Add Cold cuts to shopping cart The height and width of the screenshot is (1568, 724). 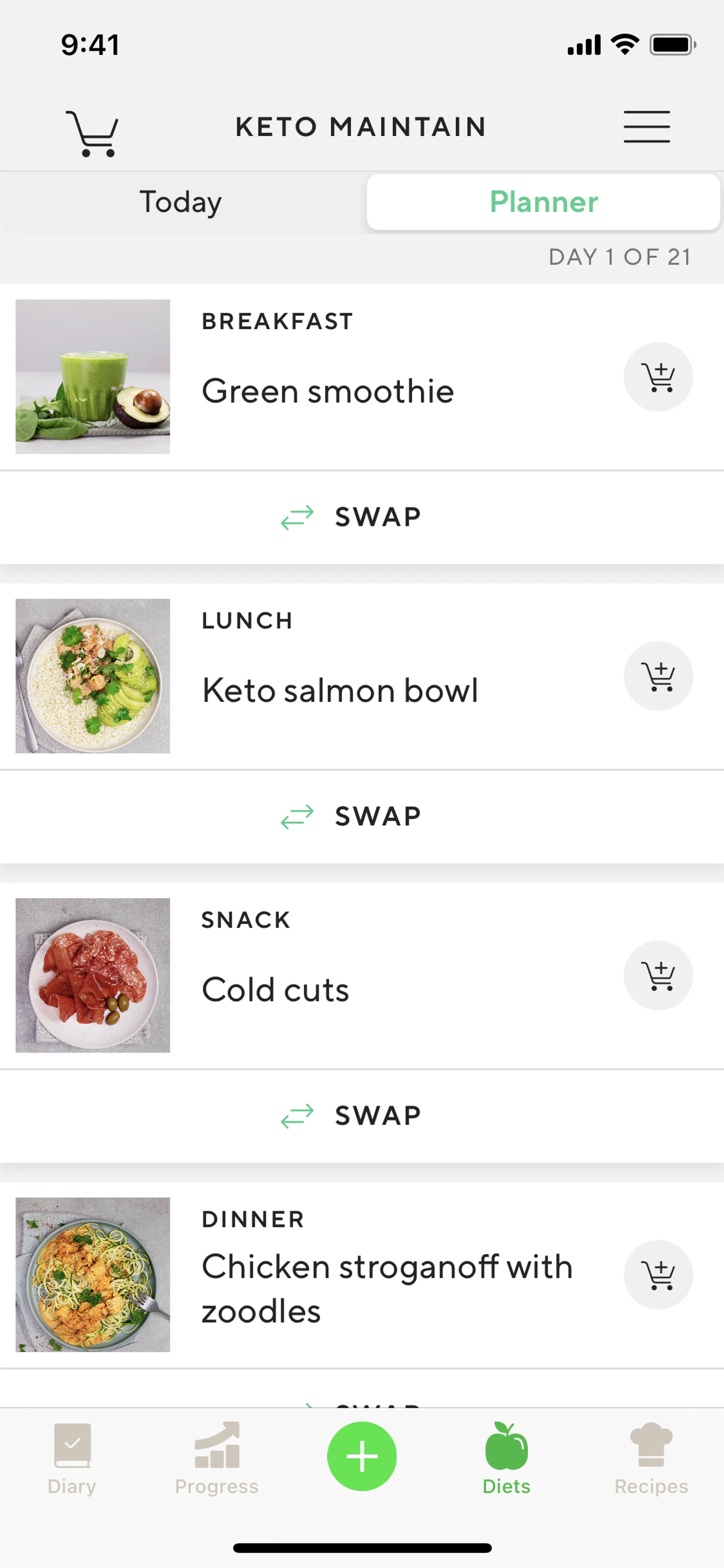click(x=658, y=976)
